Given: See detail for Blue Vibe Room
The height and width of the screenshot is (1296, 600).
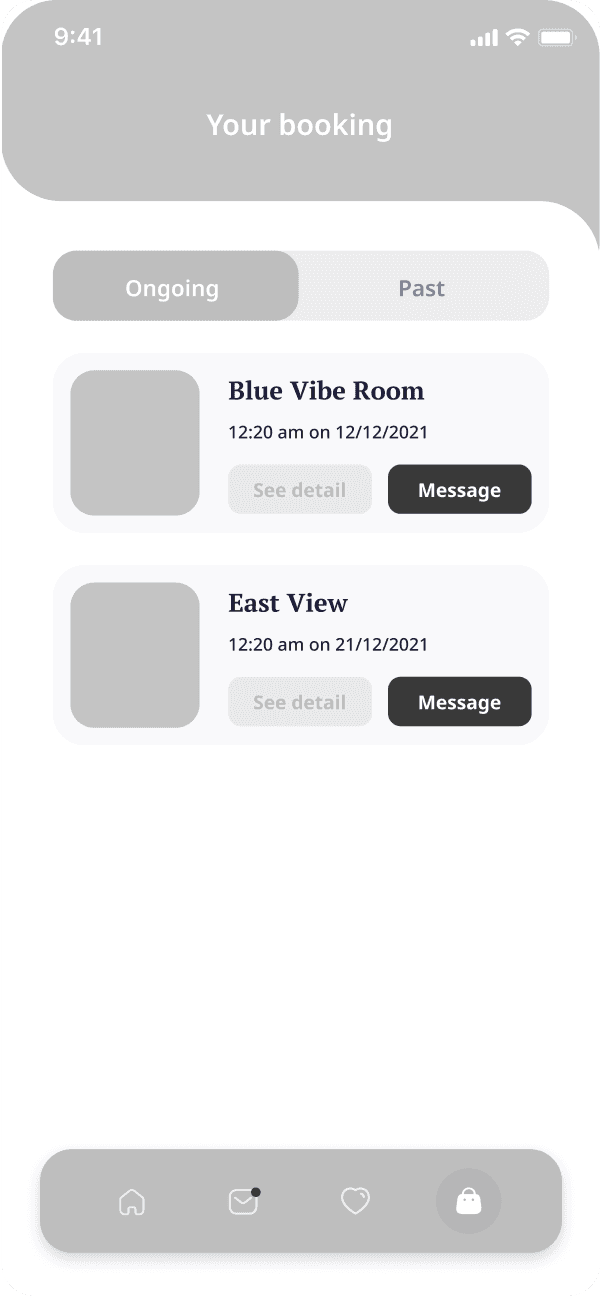Looking at the screenshot, I should click(299, 490).
